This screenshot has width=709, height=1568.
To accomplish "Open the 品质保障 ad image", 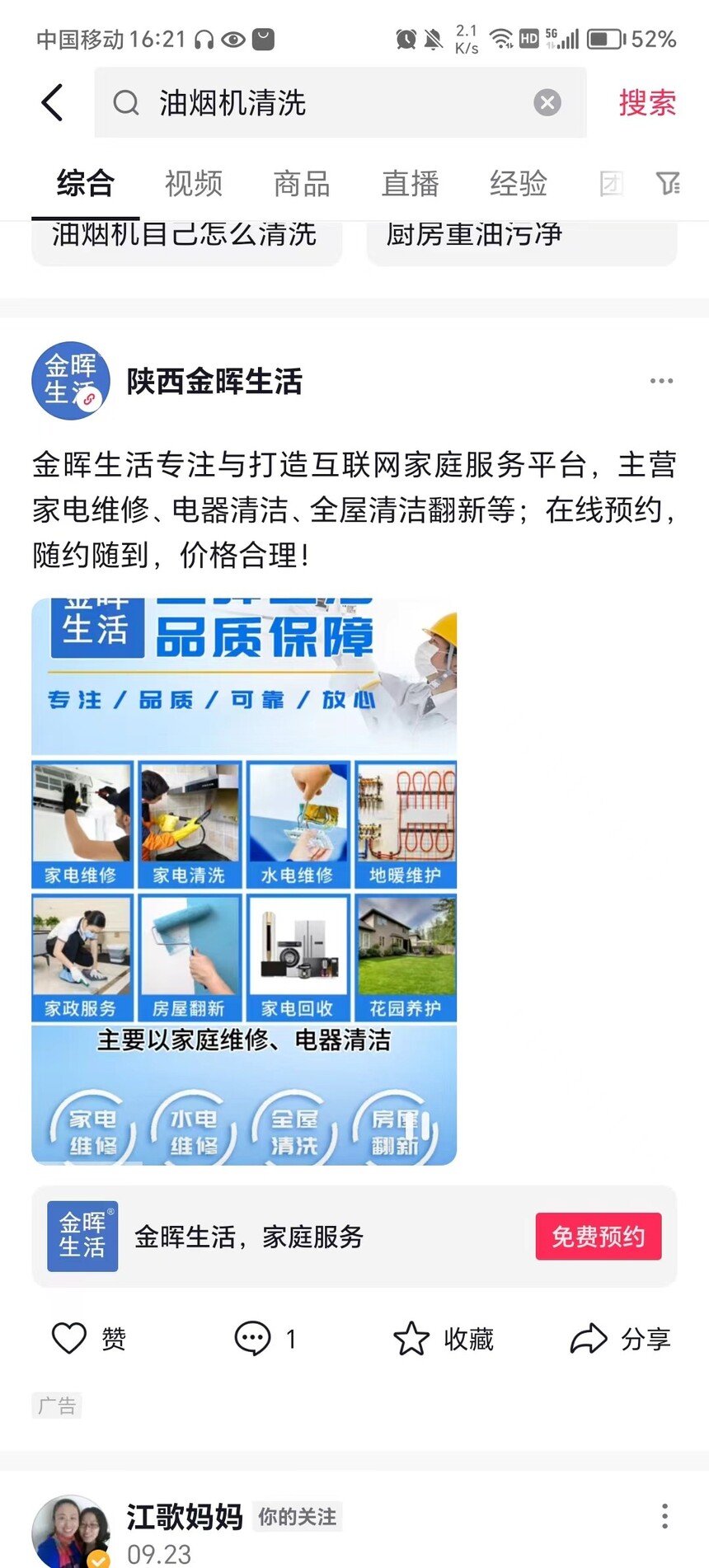I will click(x=244, y=881).
